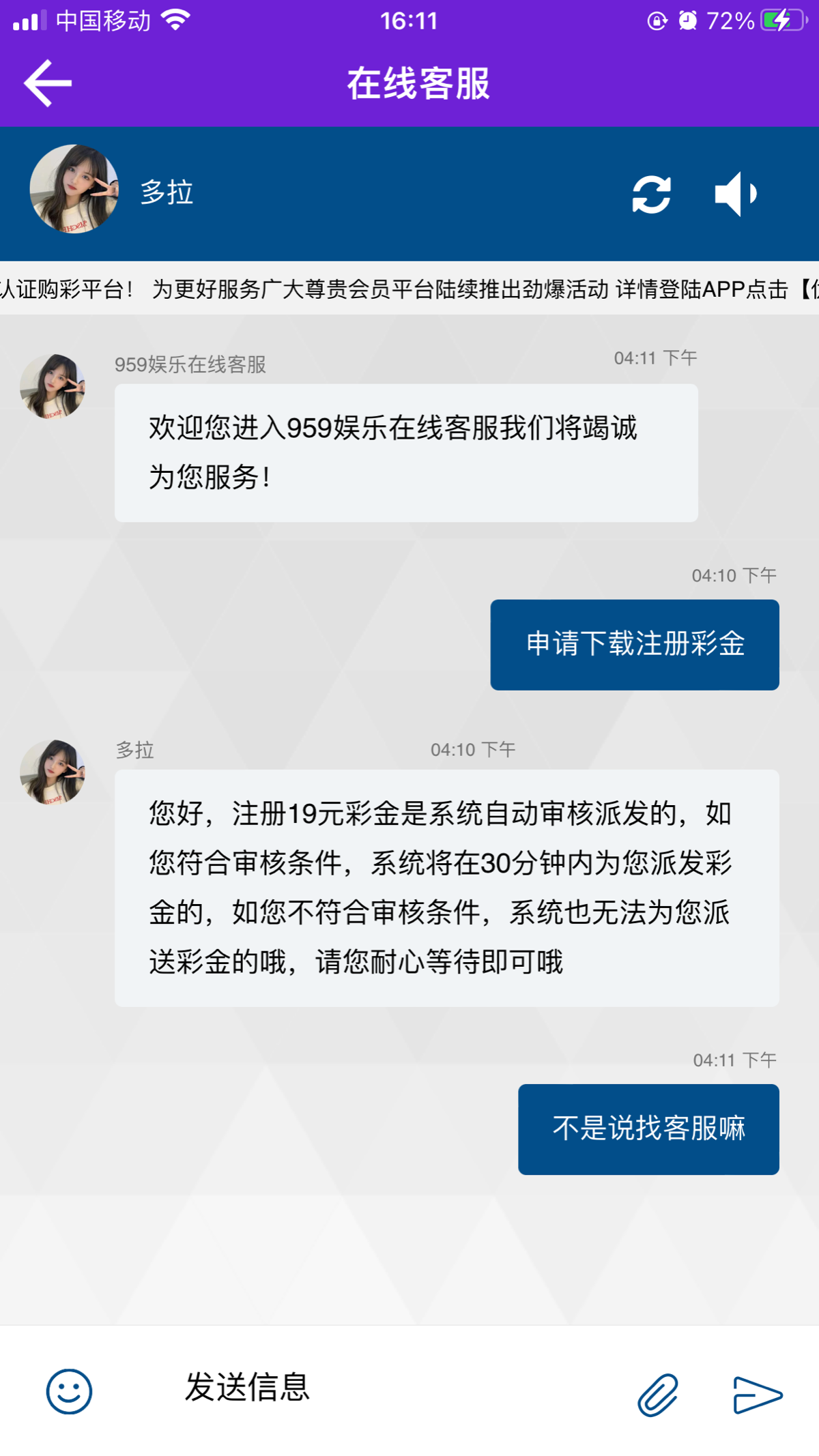
Task: Refresh the chat session
Action: (651, 194)
